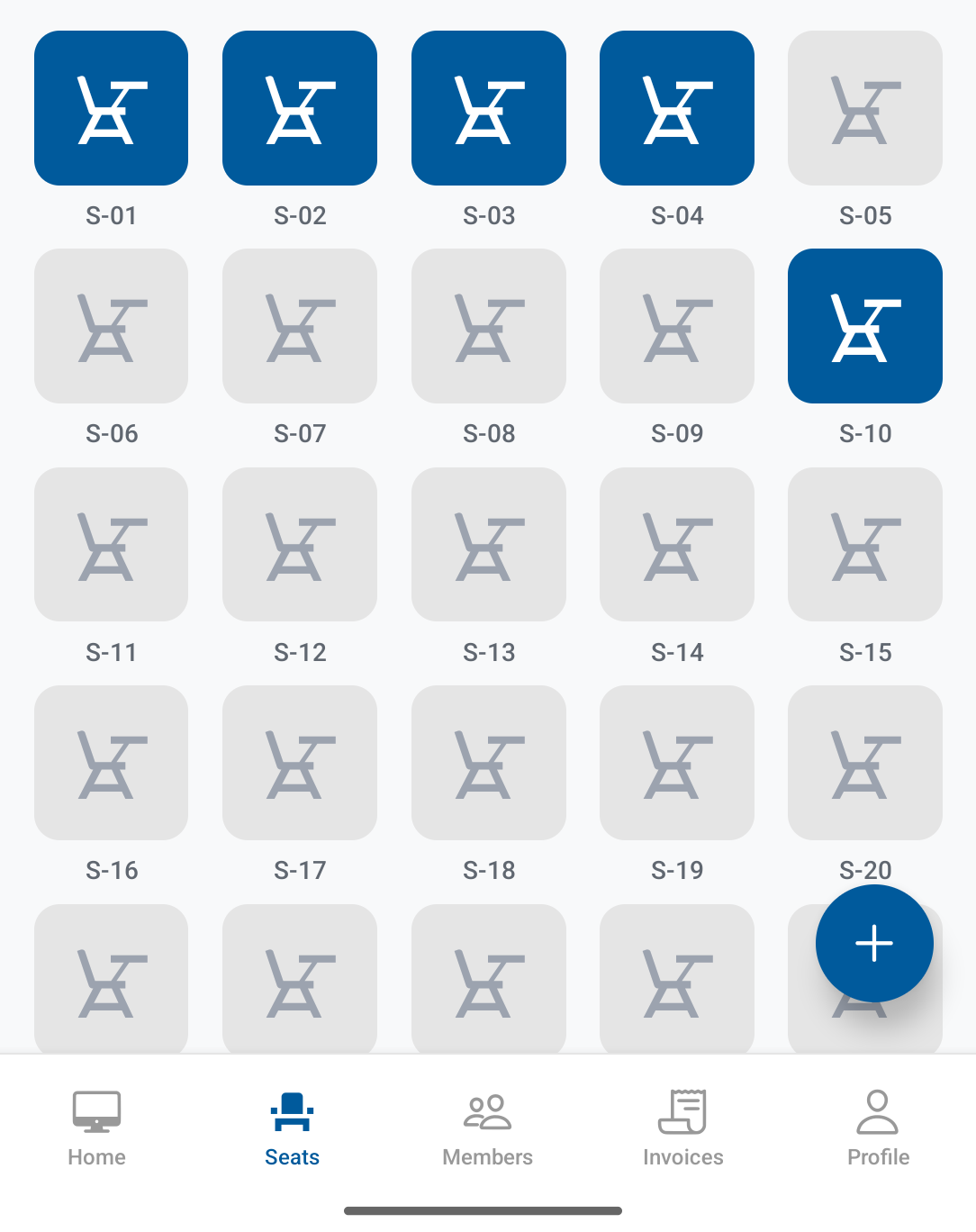
Task: Open seat S-03 details
Action: click(x=488, y=107)
